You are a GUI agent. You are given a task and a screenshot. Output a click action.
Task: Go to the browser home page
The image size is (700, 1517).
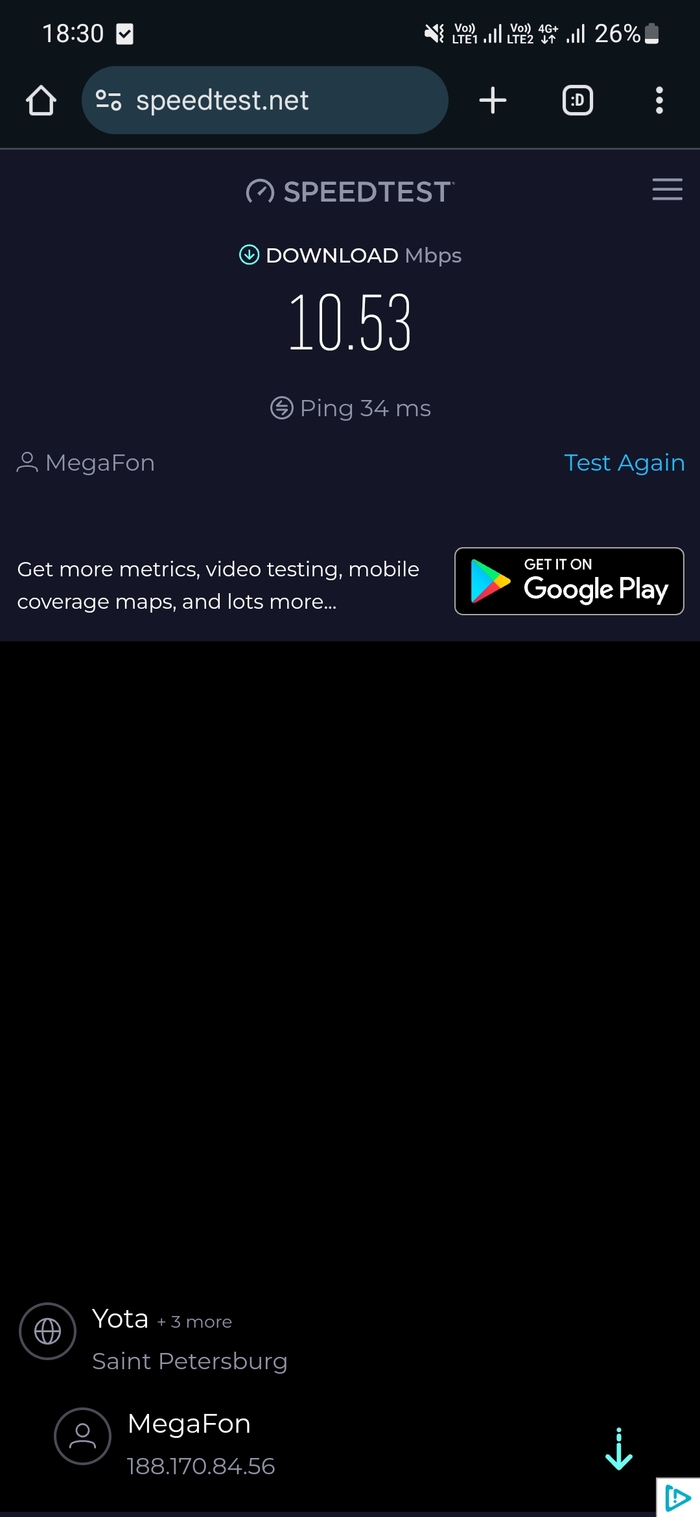[41, 100]
